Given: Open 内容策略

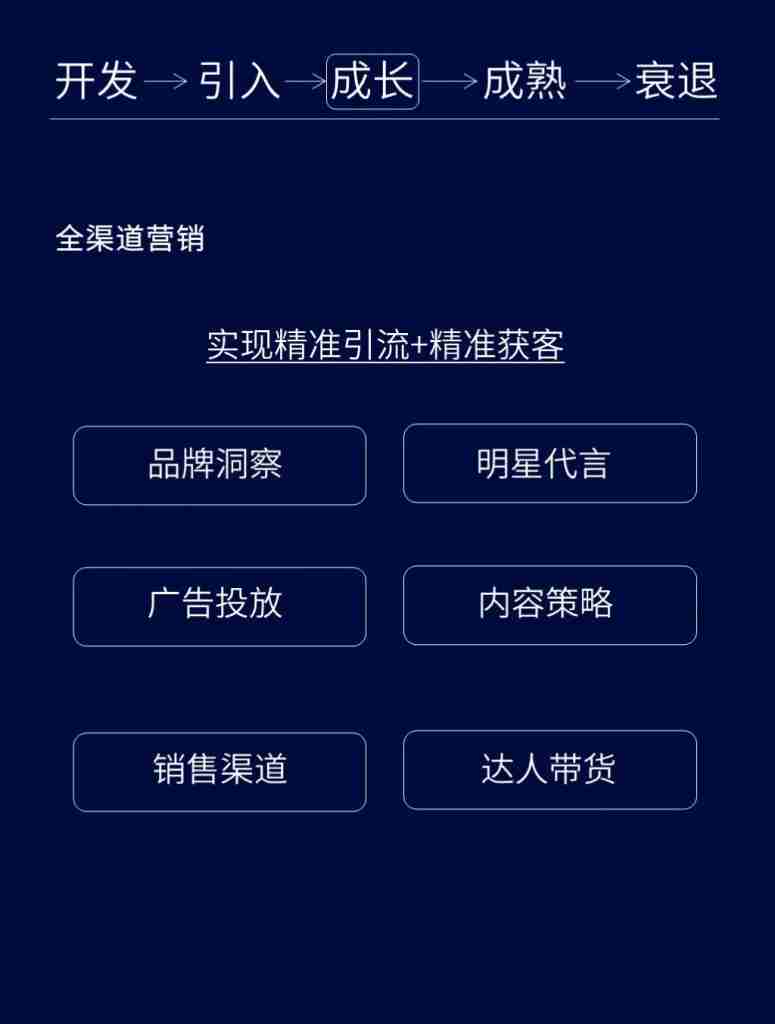Looking at the screenshot, I should (549, 605).
